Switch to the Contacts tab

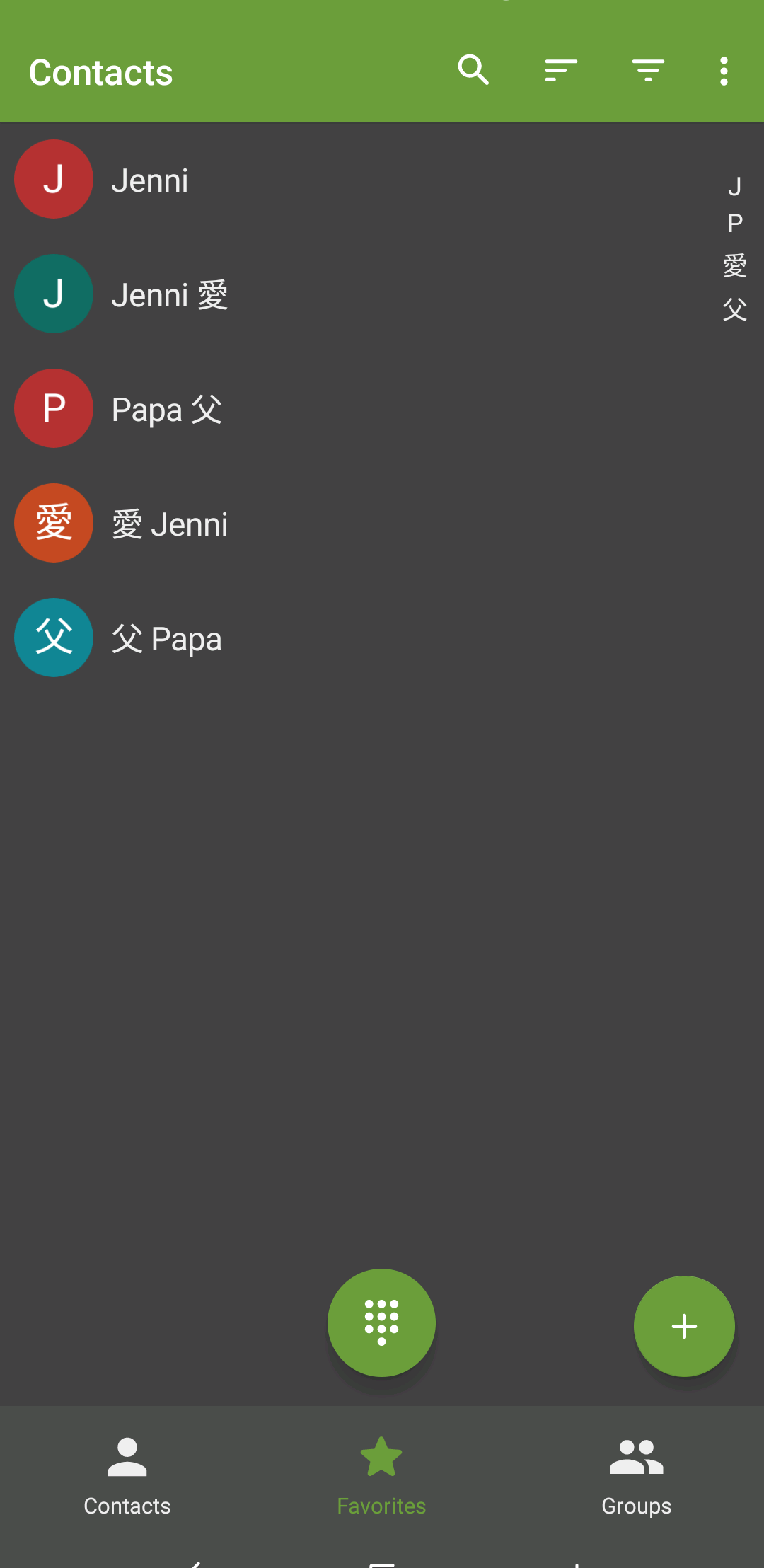(x=127, y=1479)
